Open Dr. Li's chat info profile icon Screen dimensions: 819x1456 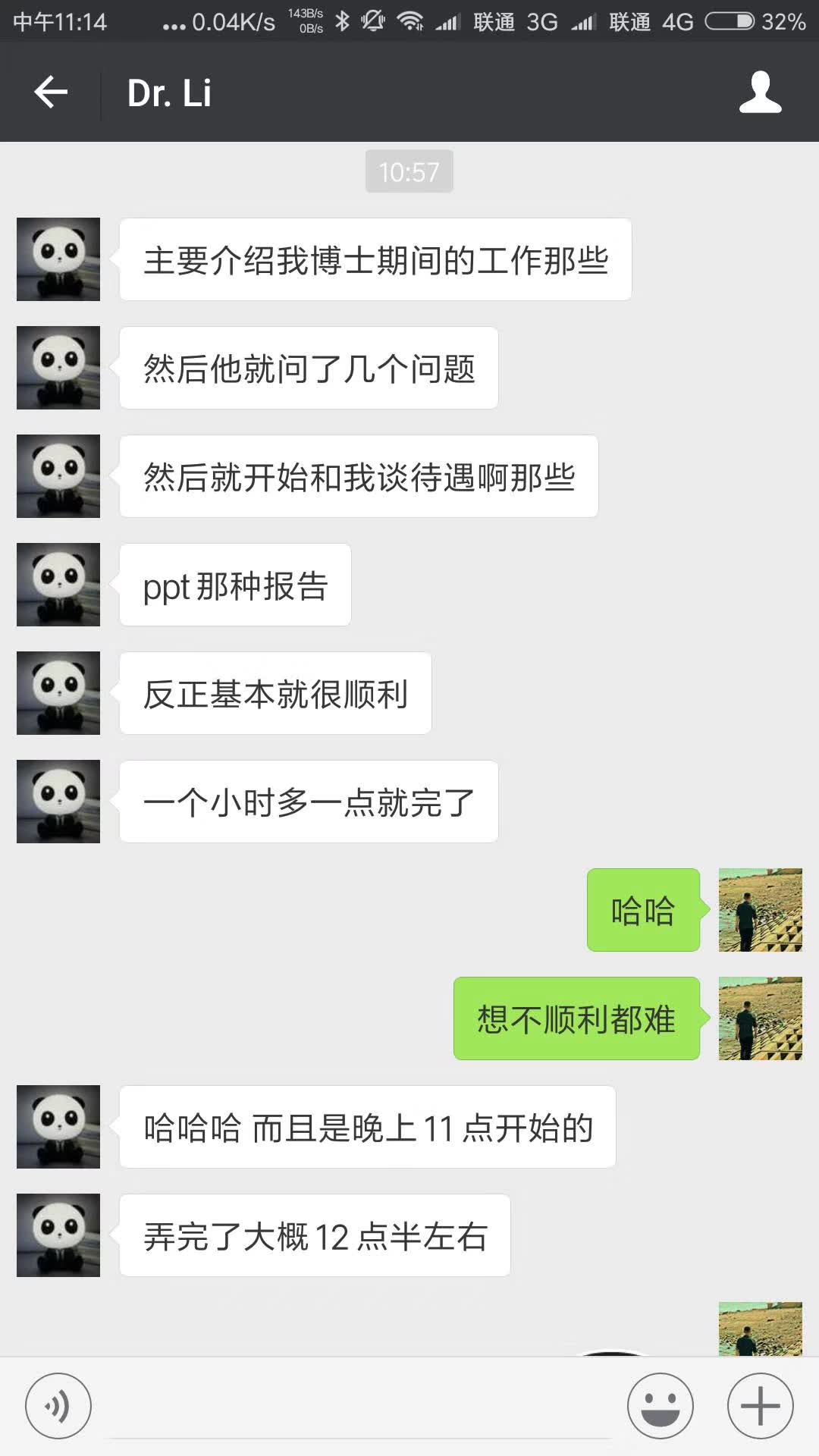pos(760,93)
